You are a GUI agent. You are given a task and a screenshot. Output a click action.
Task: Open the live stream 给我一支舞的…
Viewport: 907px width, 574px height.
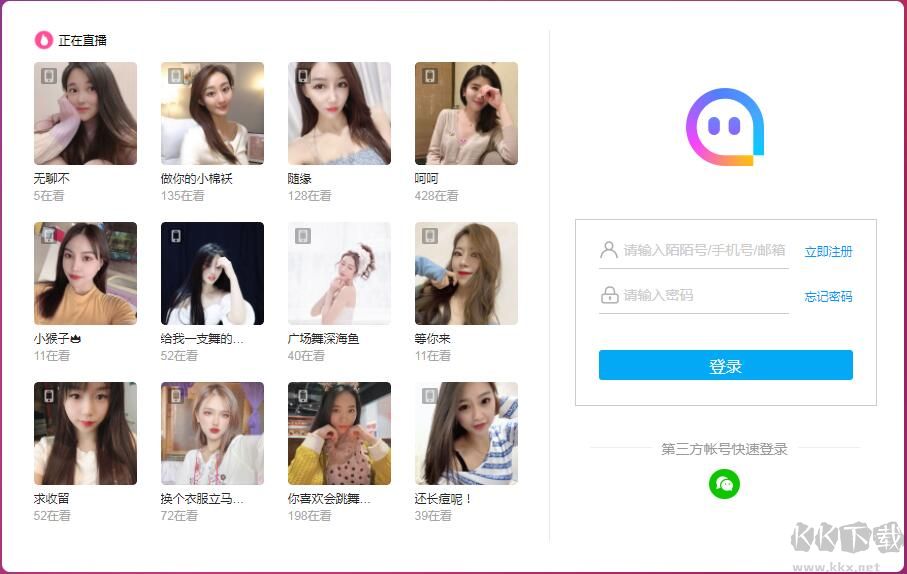tap(212, 274)
